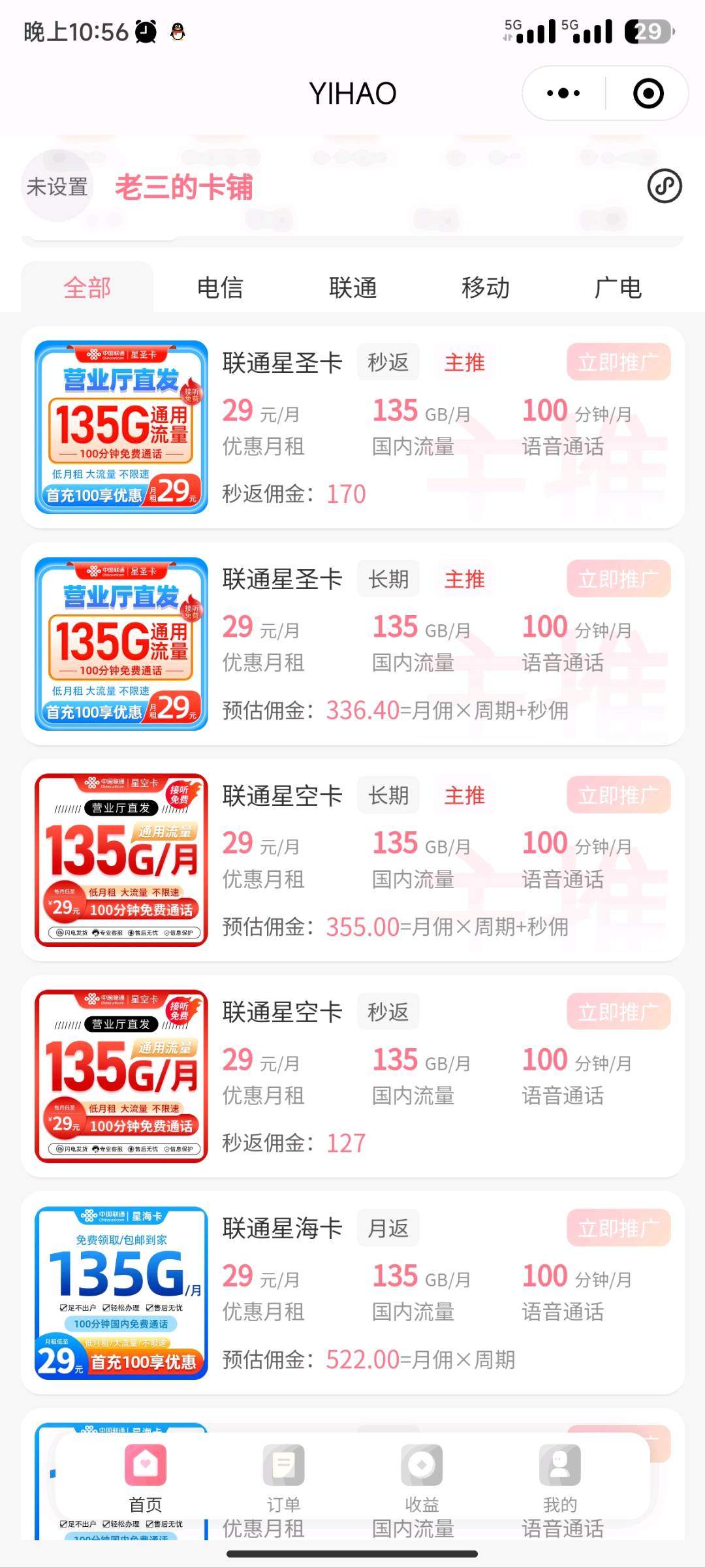Open the 联通星海卡 月返 card image
The height and width of the screenshot is (1568, 705).
coord(121,1292)
